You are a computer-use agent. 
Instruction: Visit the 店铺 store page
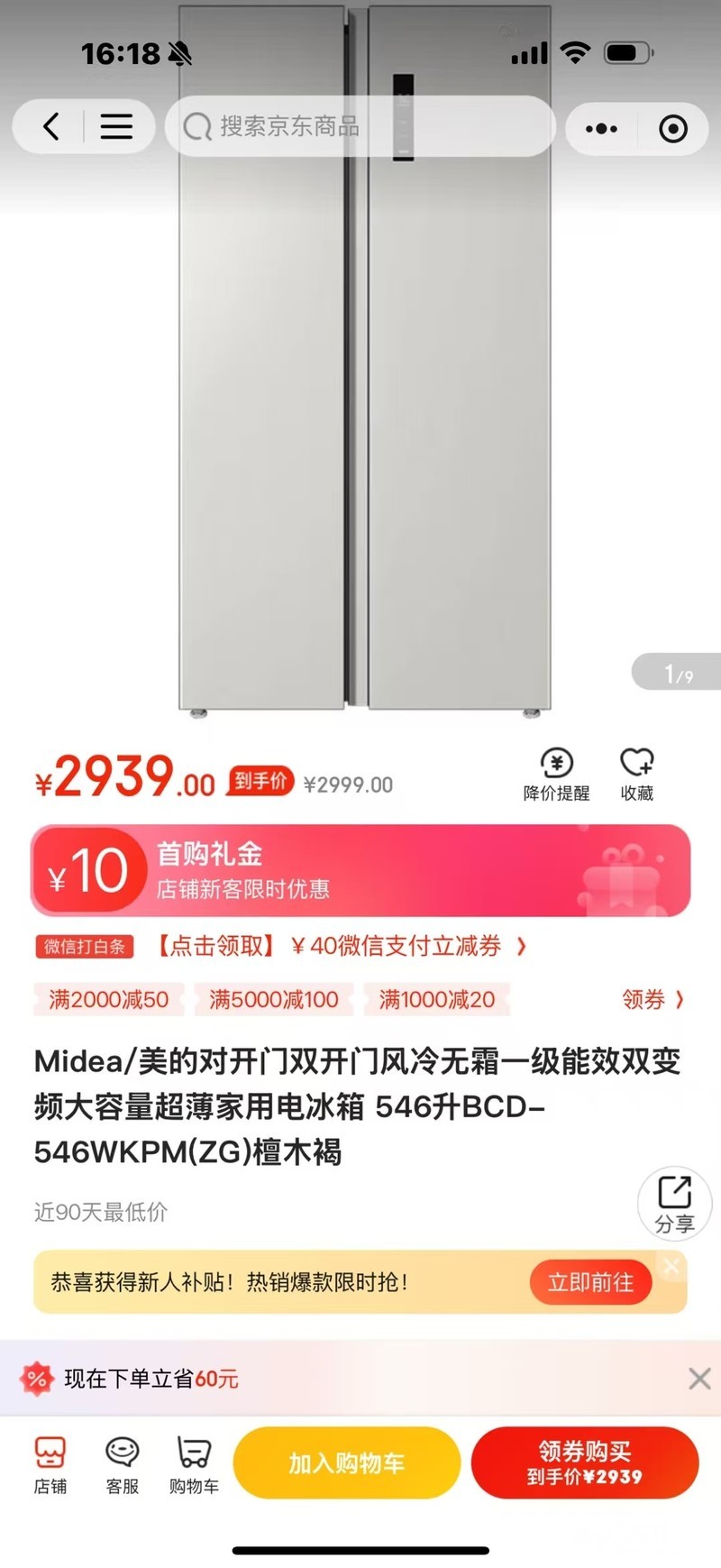50,1465
